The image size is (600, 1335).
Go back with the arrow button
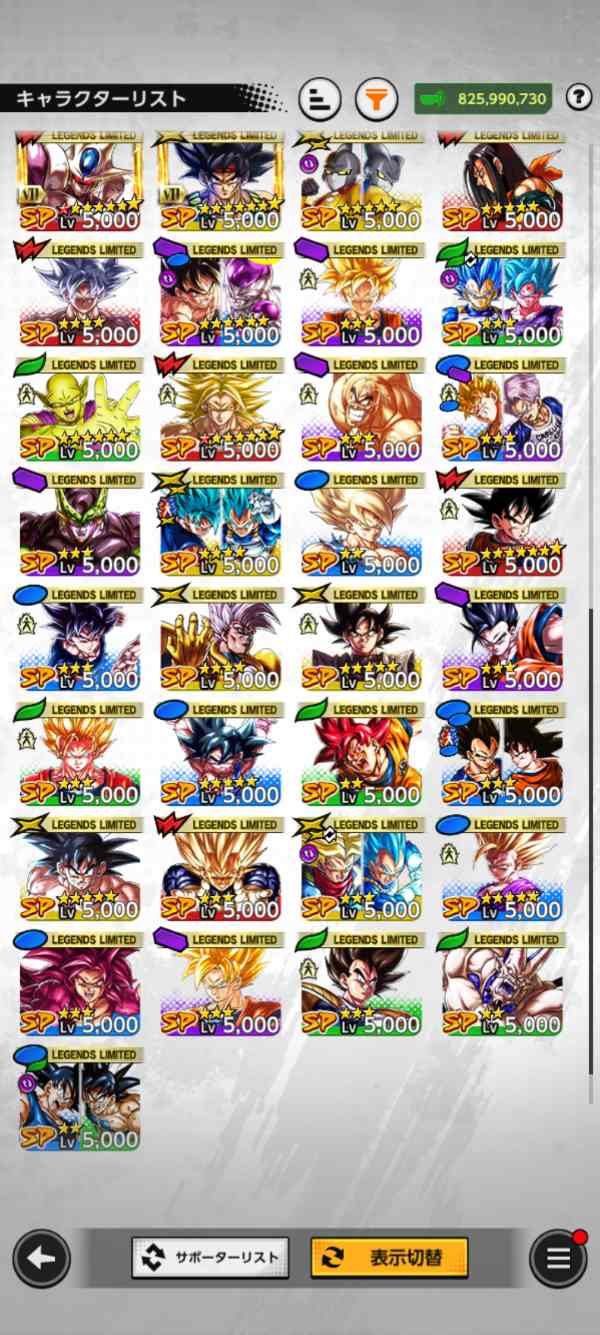[41, 1257]
